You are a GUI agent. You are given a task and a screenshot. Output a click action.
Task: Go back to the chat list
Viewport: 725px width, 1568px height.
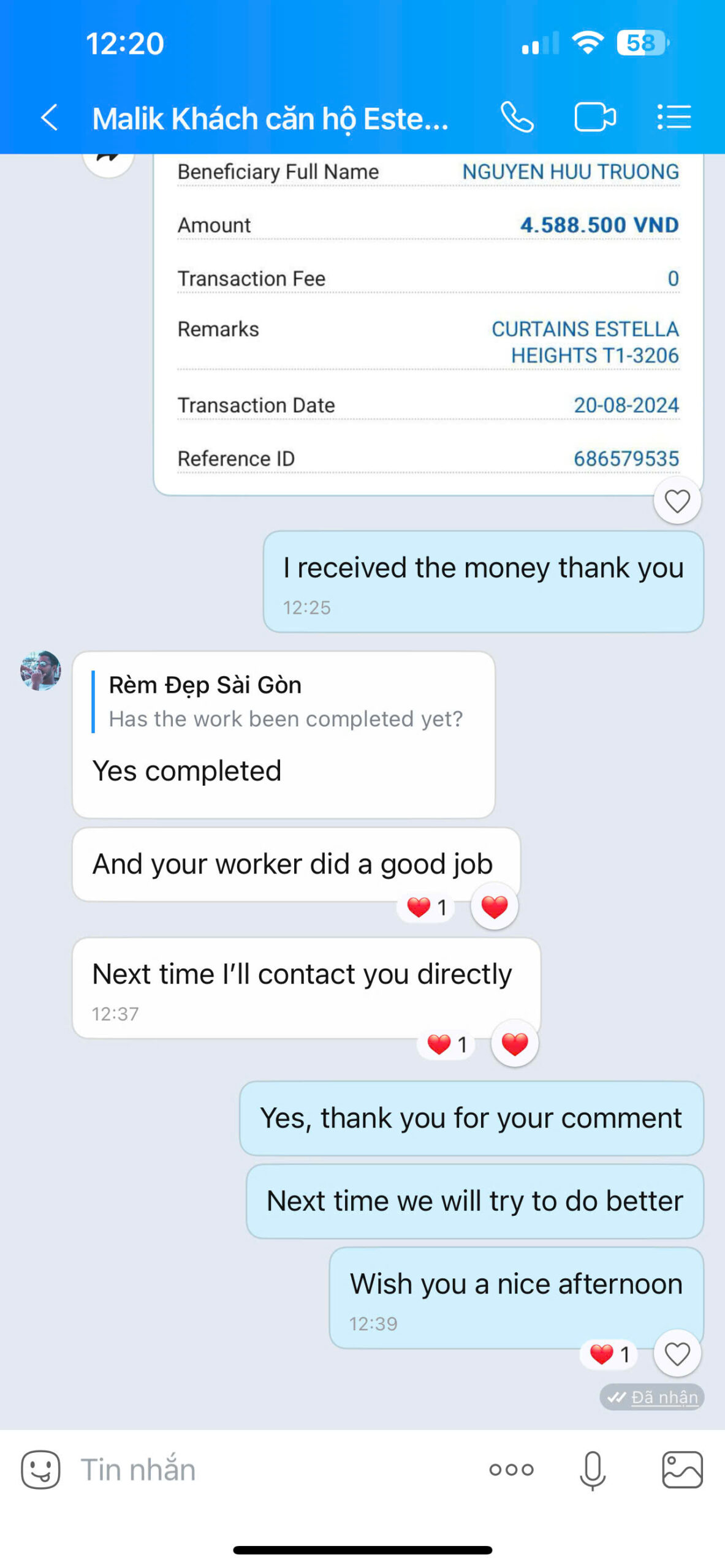49,117
